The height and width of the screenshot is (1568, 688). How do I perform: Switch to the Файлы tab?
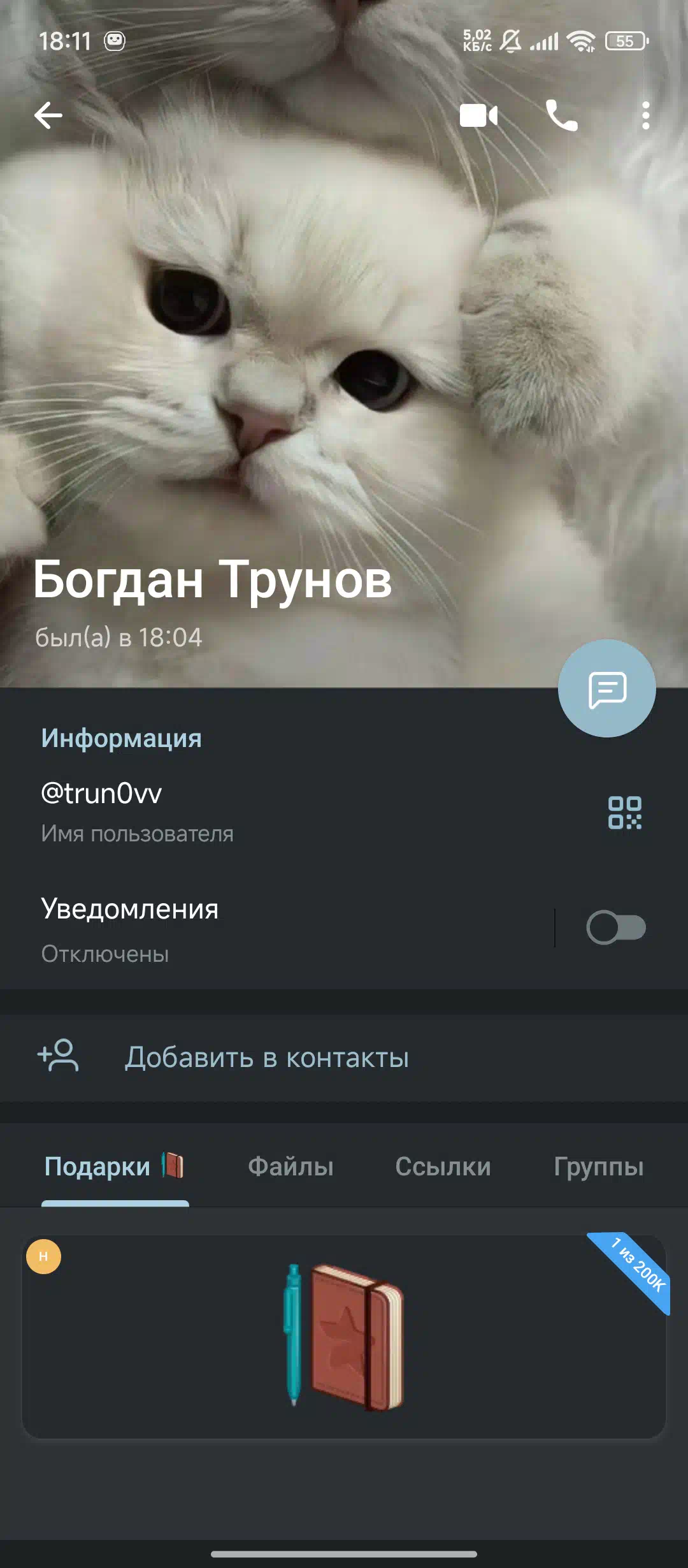tap(290, 1167)
